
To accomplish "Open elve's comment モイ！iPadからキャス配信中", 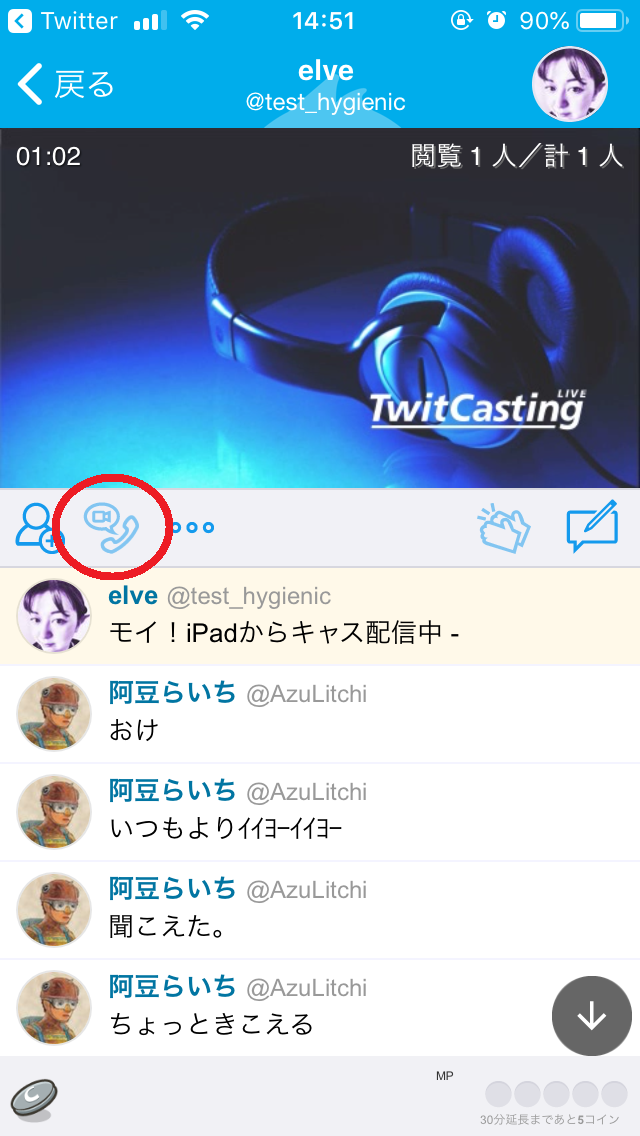I will click(x=320, y=616).
